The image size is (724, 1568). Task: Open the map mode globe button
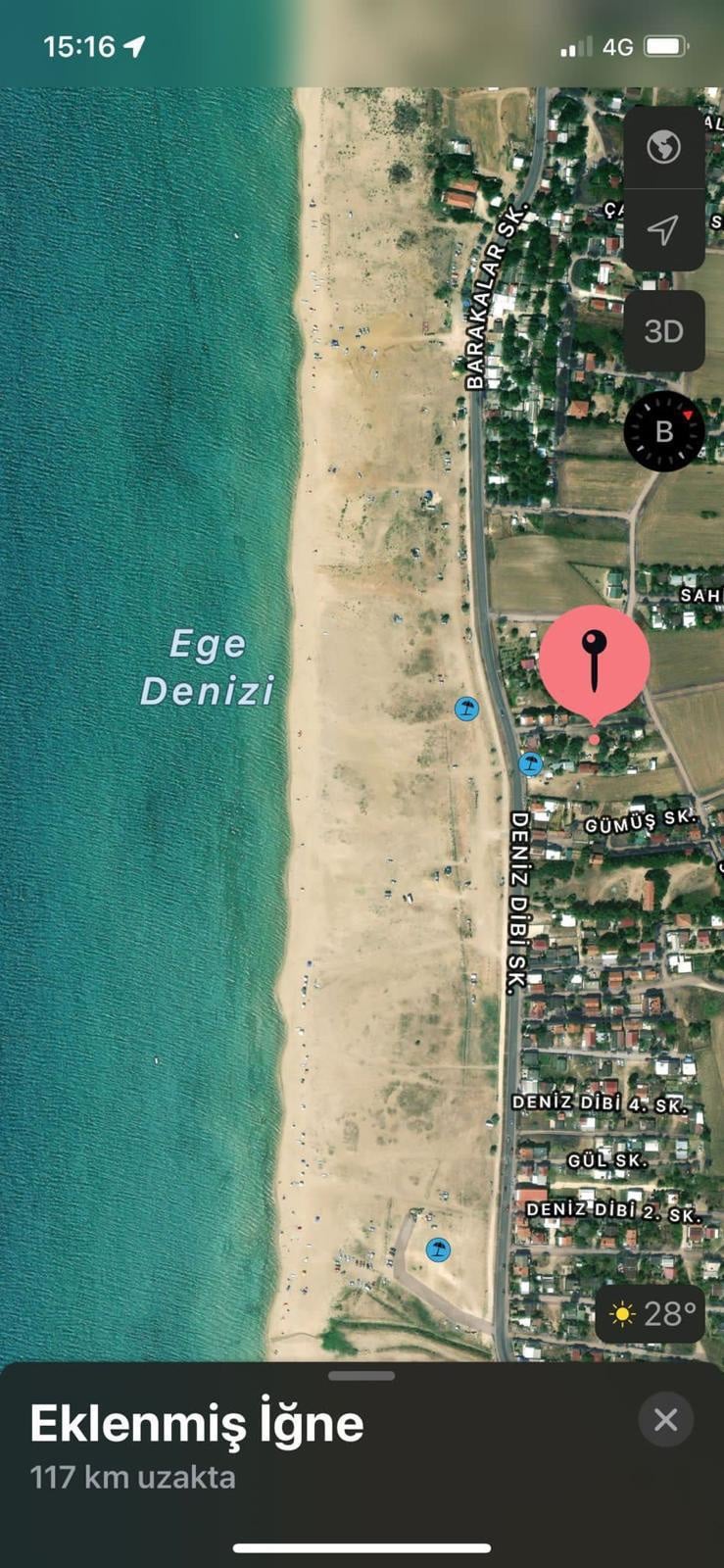click(663, 148)
